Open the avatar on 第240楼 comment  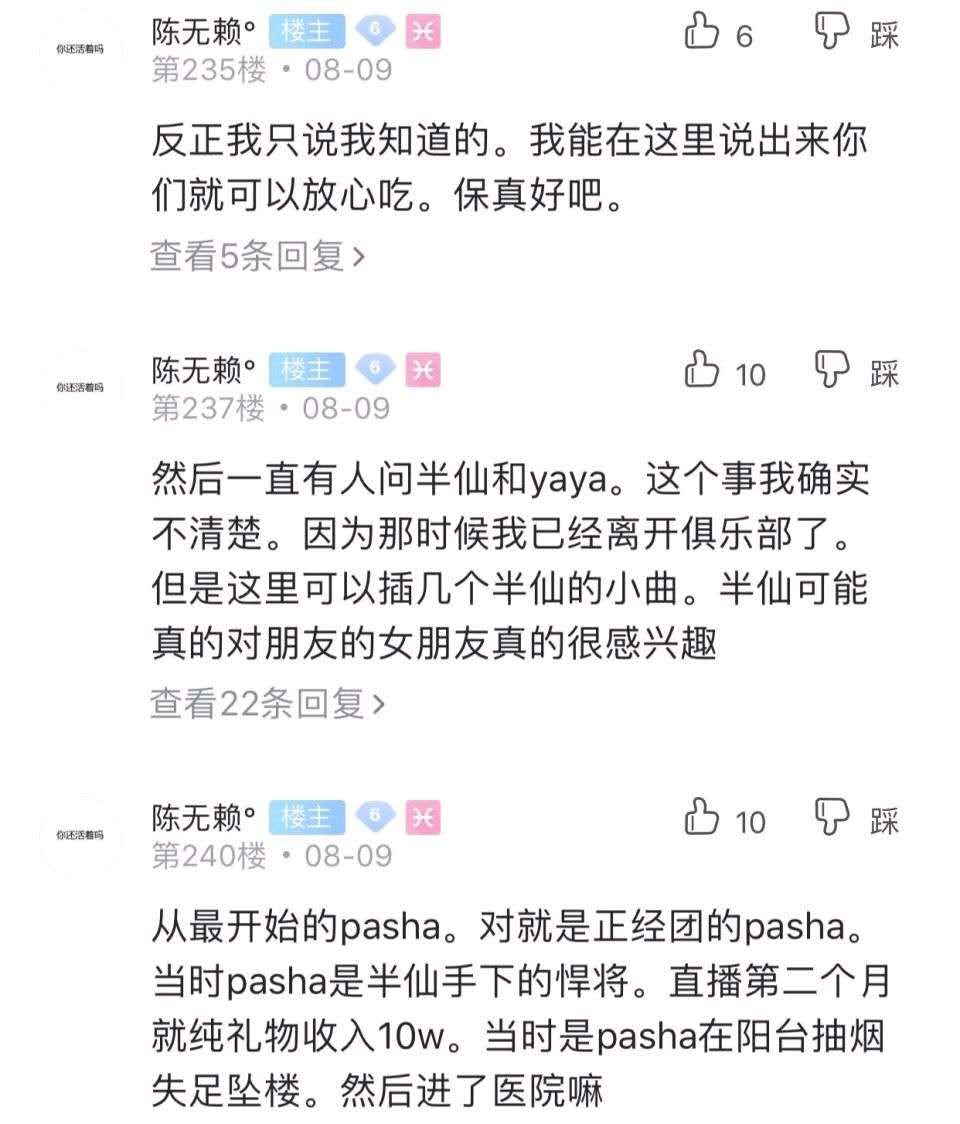pyautogui.click(x=80, y=834)
